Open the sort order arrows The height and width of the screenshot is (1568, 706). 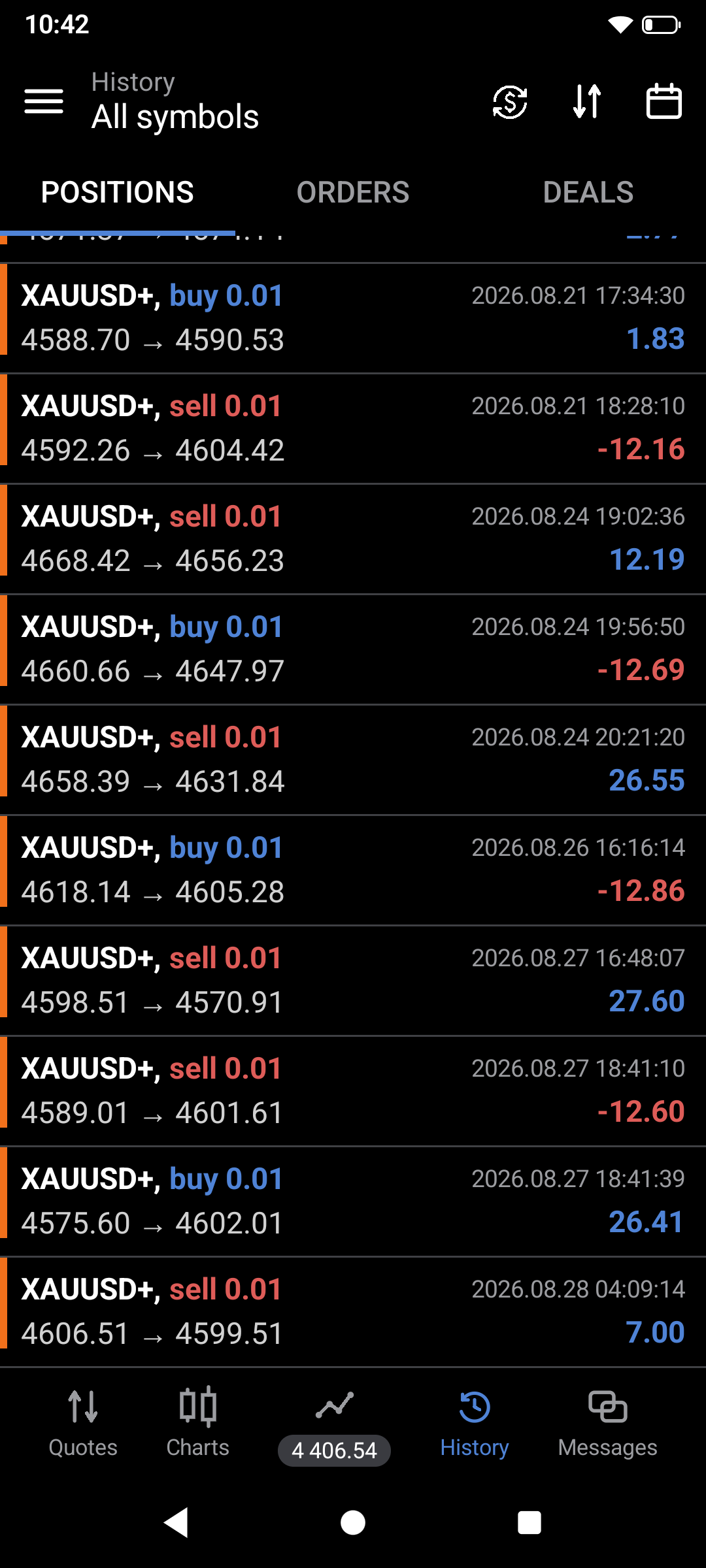587,101
